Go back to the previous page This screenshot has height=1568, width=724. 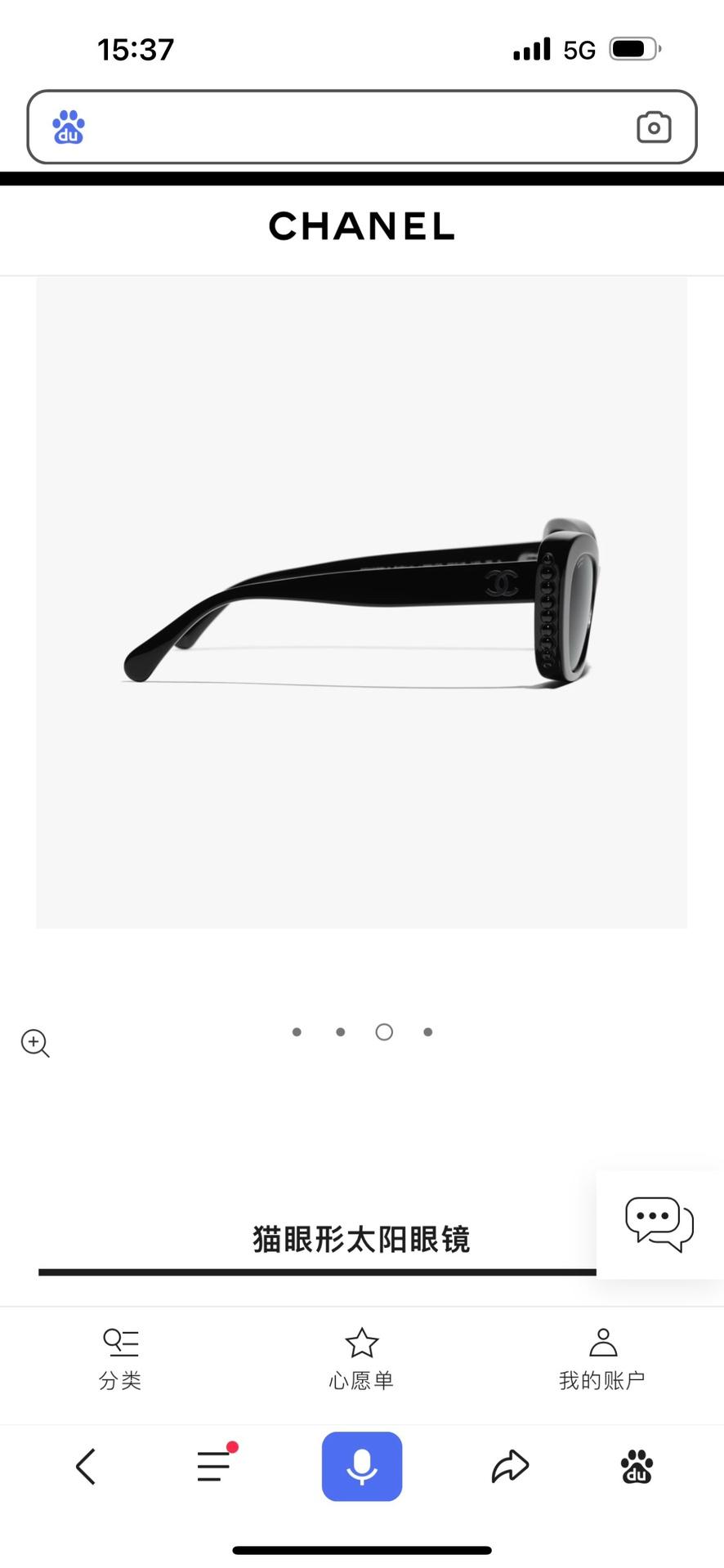point(86,1467)
